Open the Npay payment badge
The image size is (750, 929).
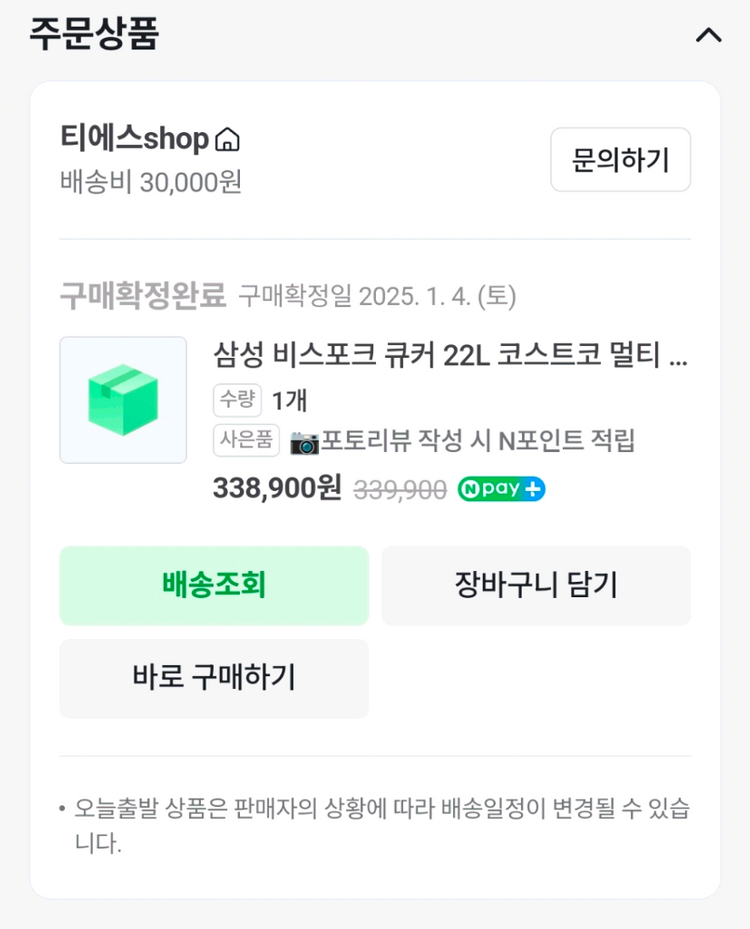tap(500, 490)
